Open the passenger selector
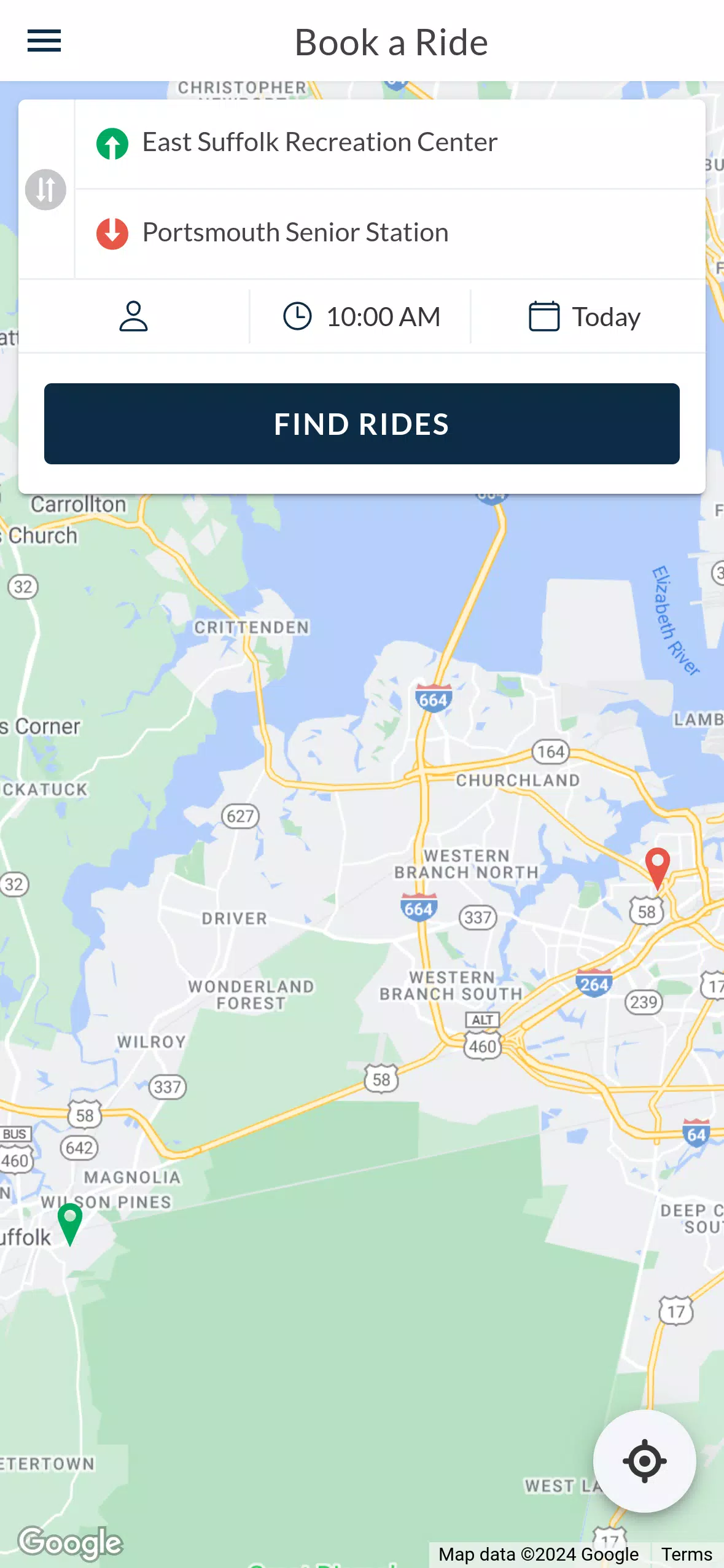Screen dimensions: 724x1568 tap(133, 316)
